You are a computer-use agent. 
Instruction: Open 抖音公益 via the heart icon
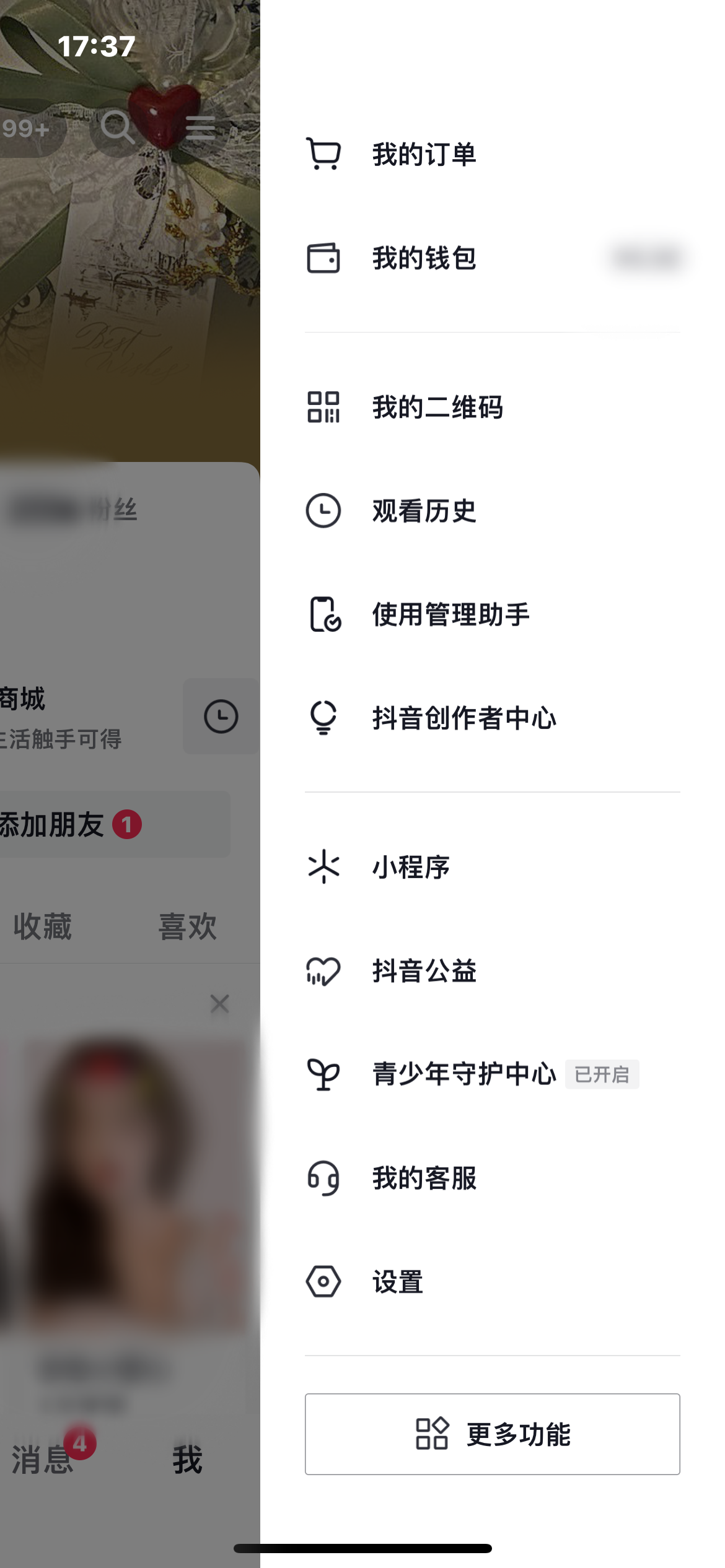point(323,970)
